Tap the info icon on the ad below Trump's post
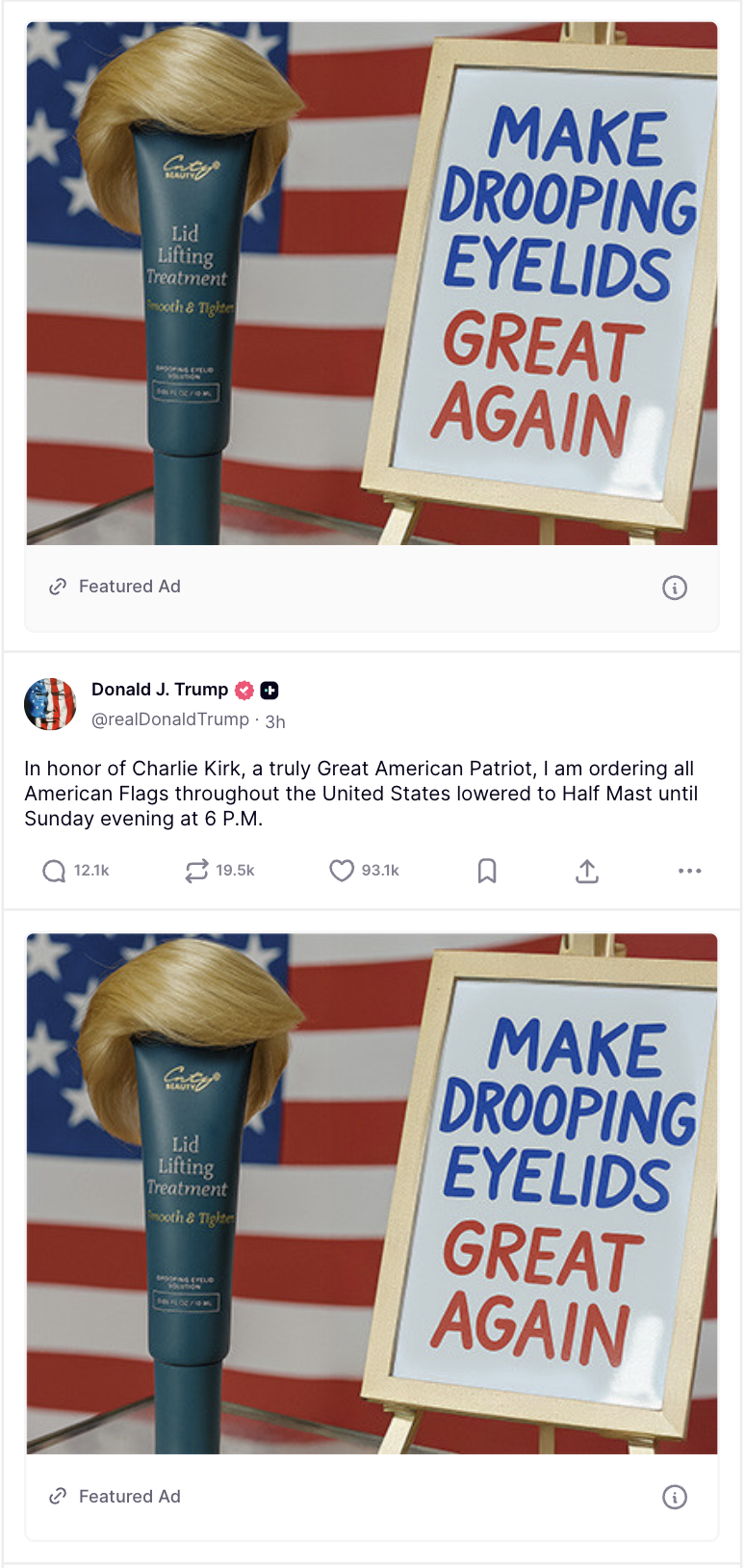 (x=675, y=1497)
